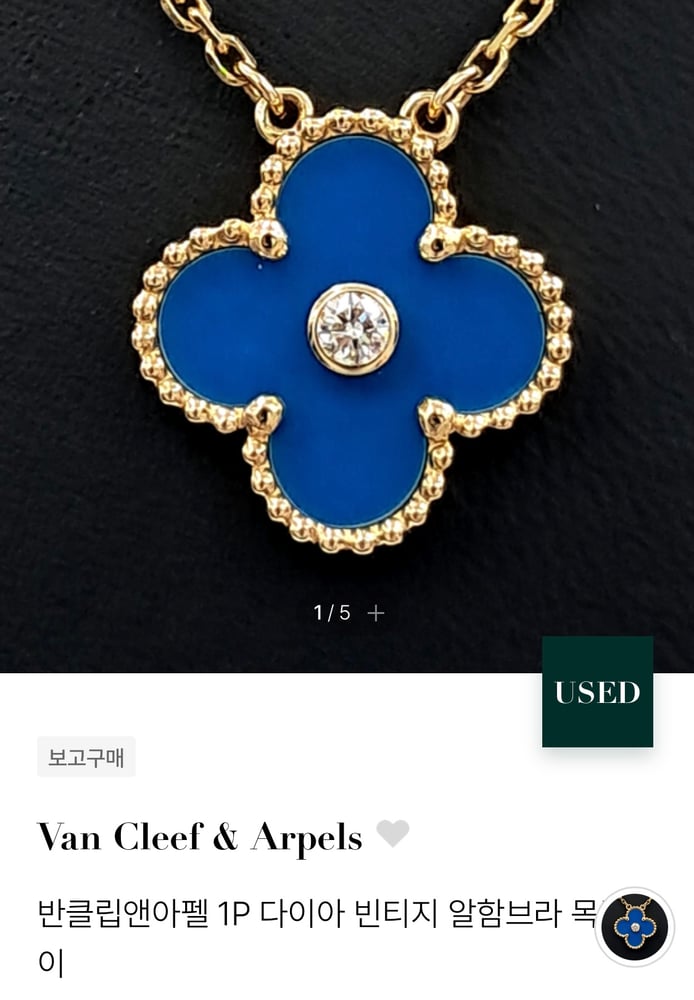Screen dimensions: 694x1000
Task: Add this necklace to wishlist with heart
Action: [392, 833]
